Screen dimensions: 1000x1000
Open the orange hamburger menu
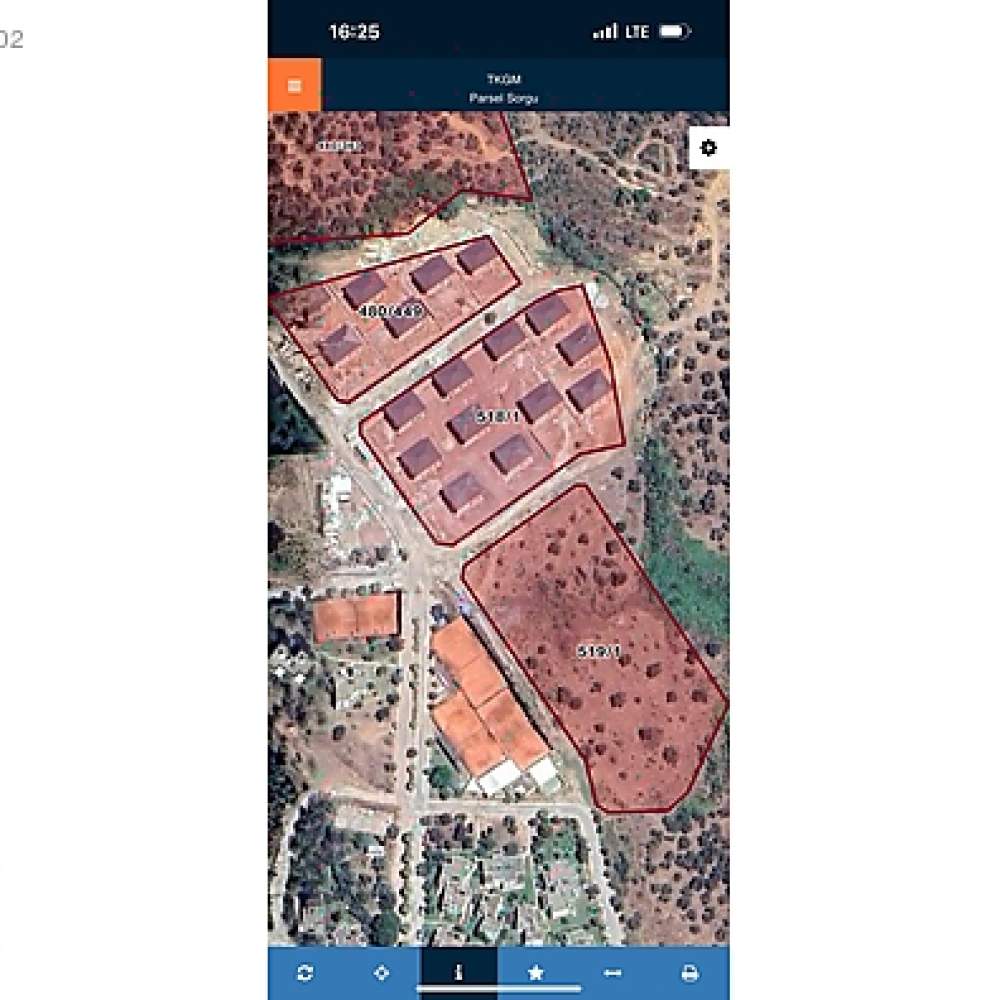tap(294, 85)
